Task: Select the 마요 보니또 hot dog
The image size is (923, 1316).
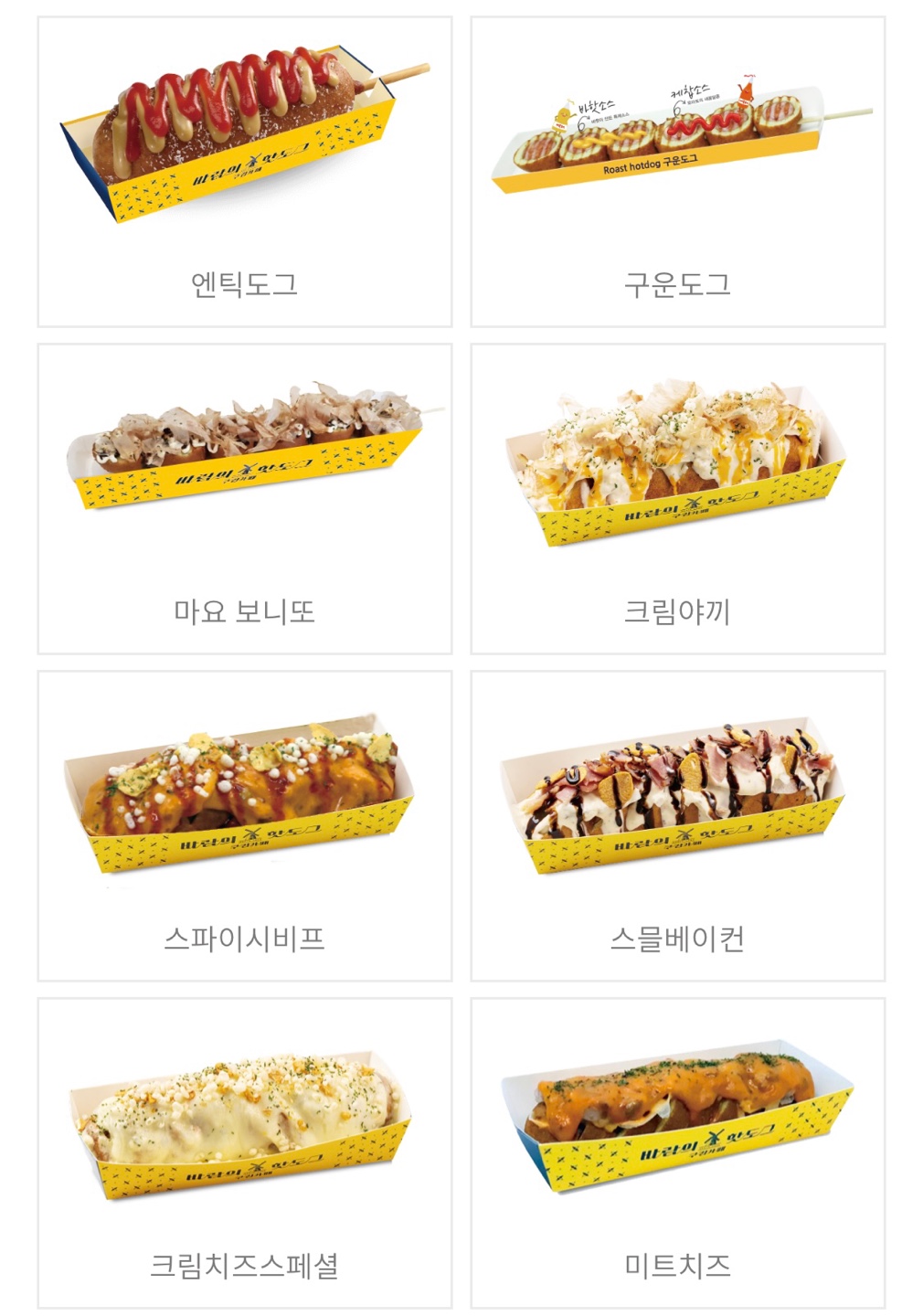Action: coord(245,499)
